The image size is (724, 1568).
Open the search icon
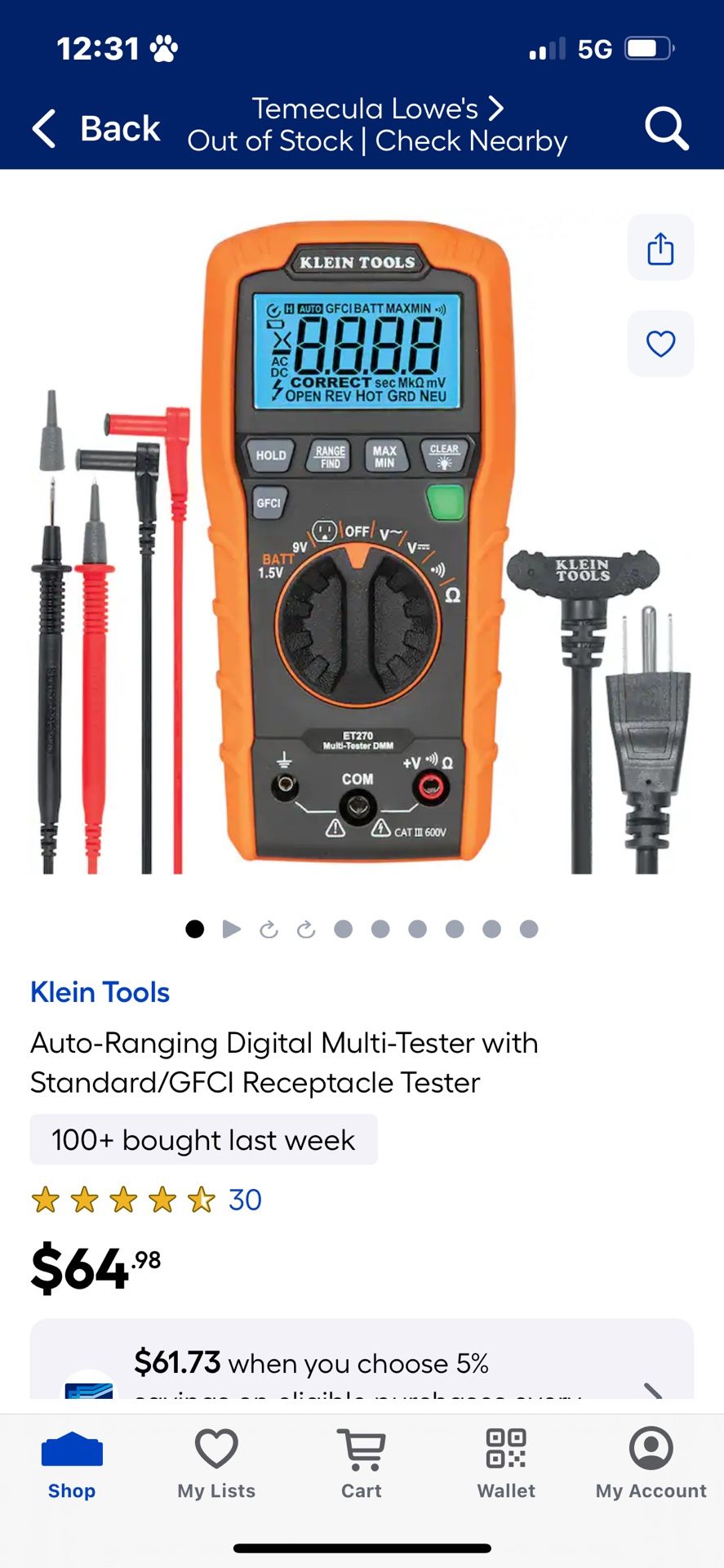coord(667,129)
